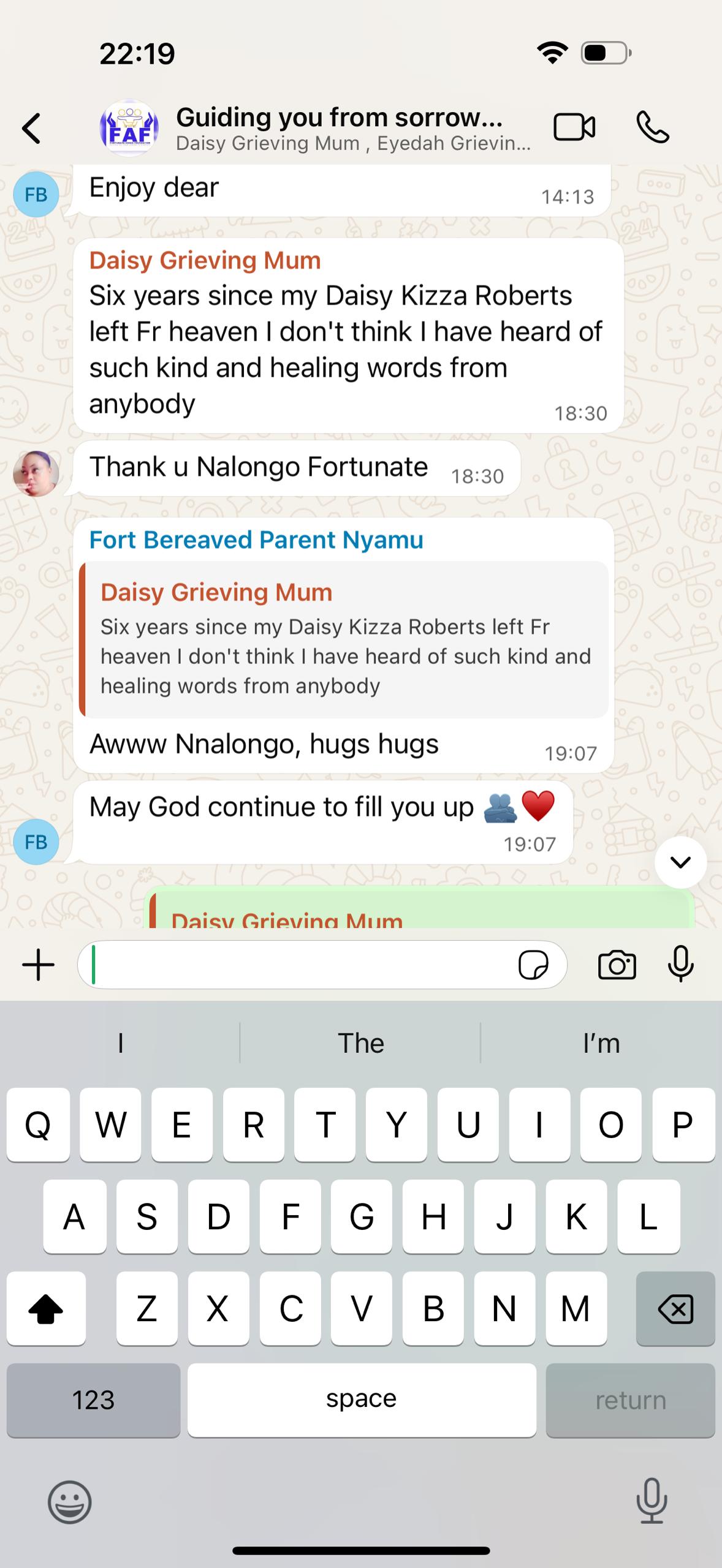Open the attachment plus menu

38,965
